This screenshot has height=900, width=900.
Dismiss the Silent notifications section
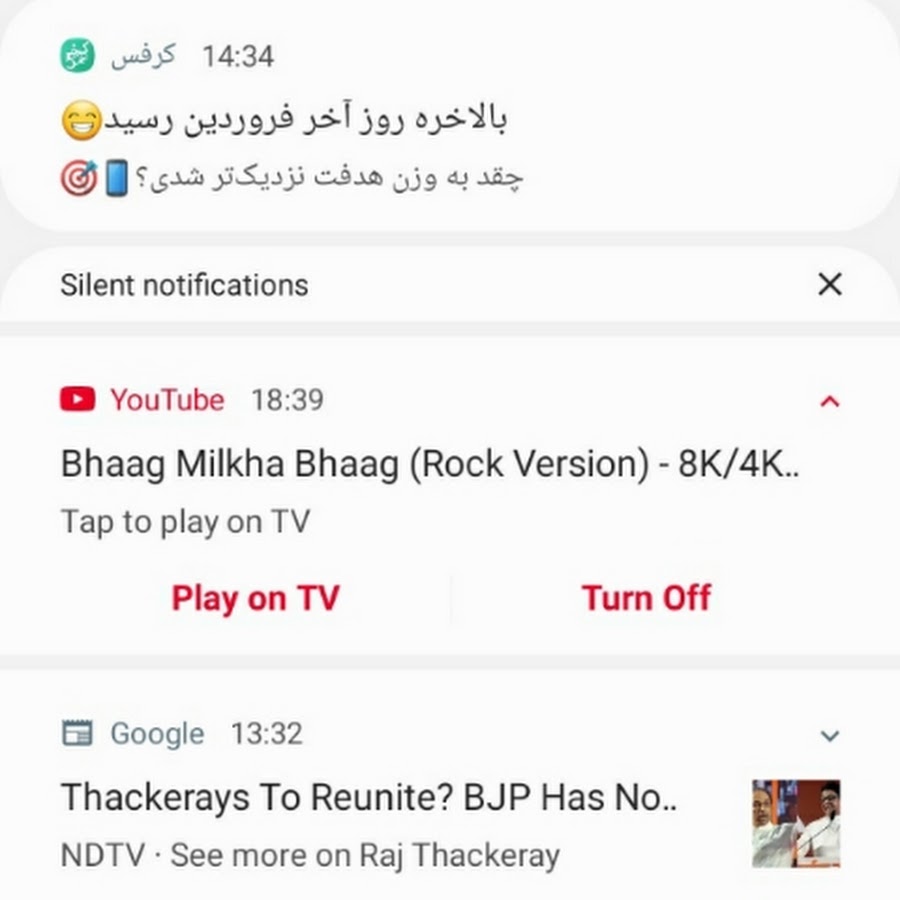coord(829,285)
